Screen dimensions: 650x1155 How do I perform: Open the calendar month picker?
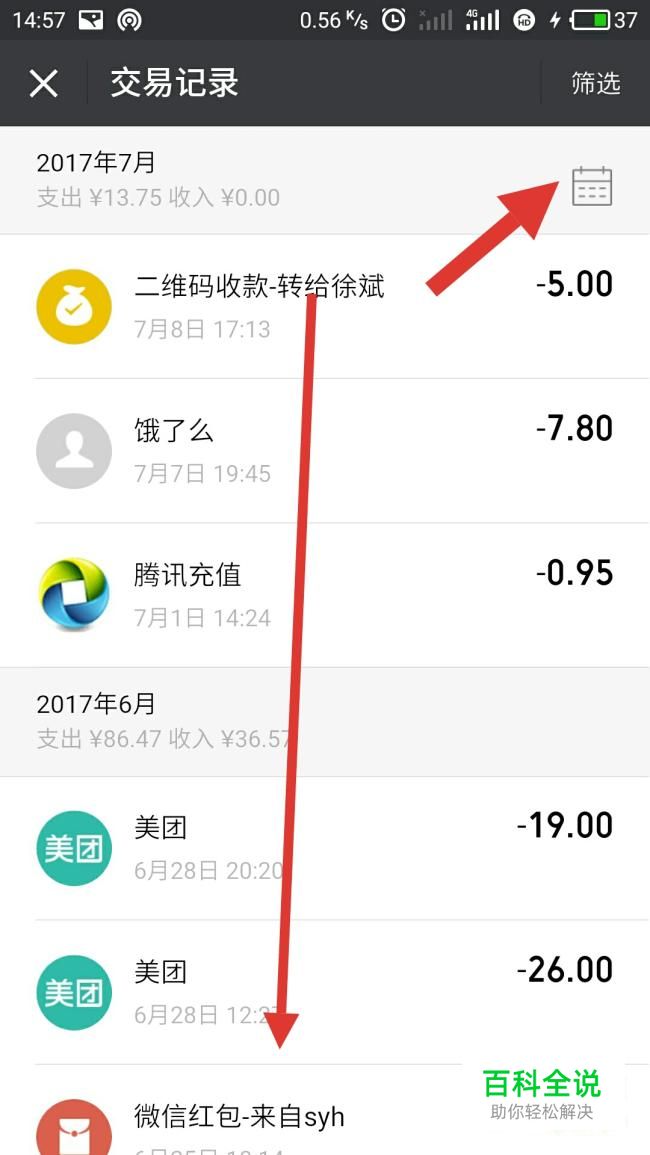click(x=592, y=186)
